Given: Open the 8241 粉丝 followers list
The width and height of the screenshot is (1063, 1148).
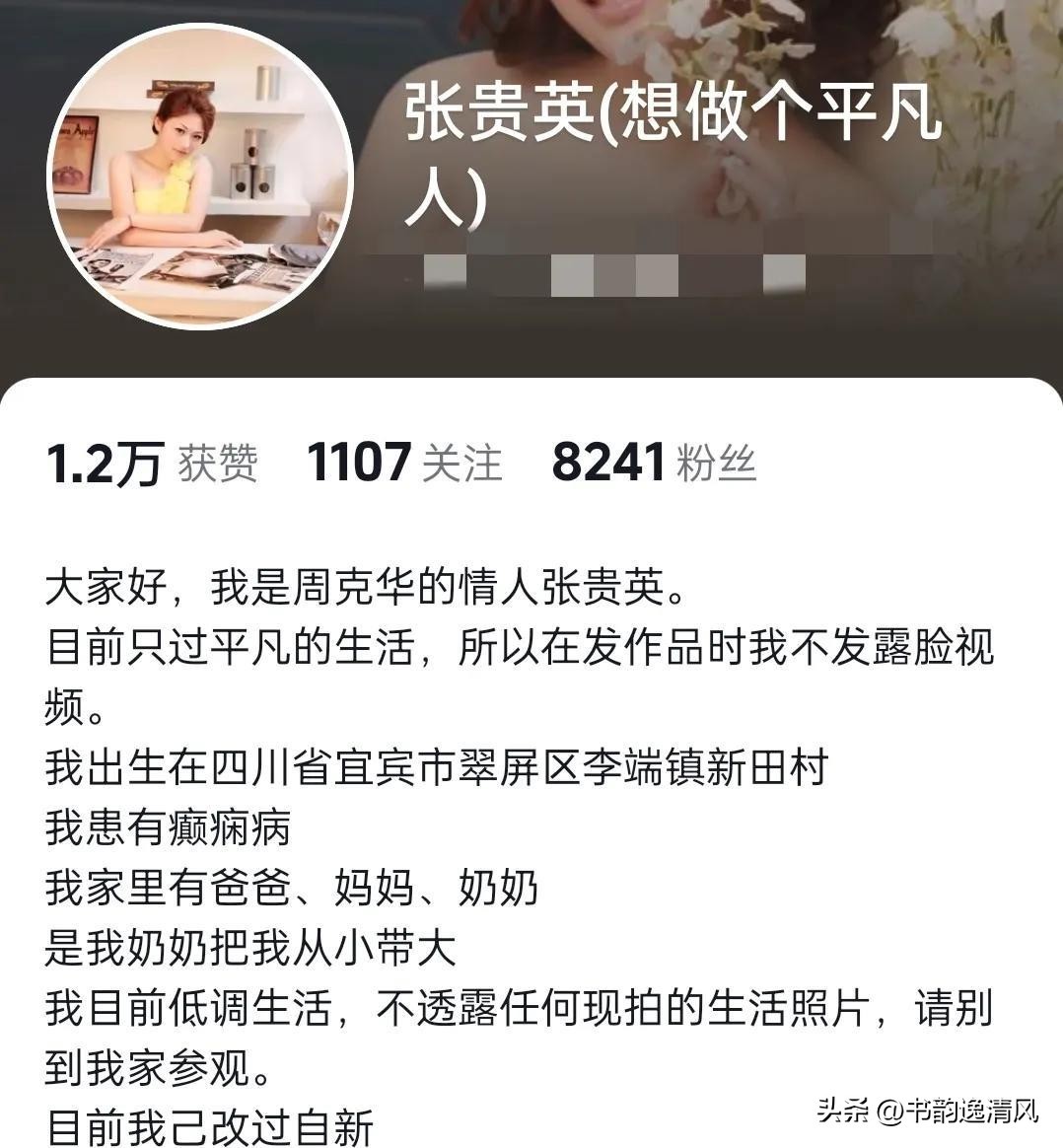Looking at the screenshot, I should (654, 463).
